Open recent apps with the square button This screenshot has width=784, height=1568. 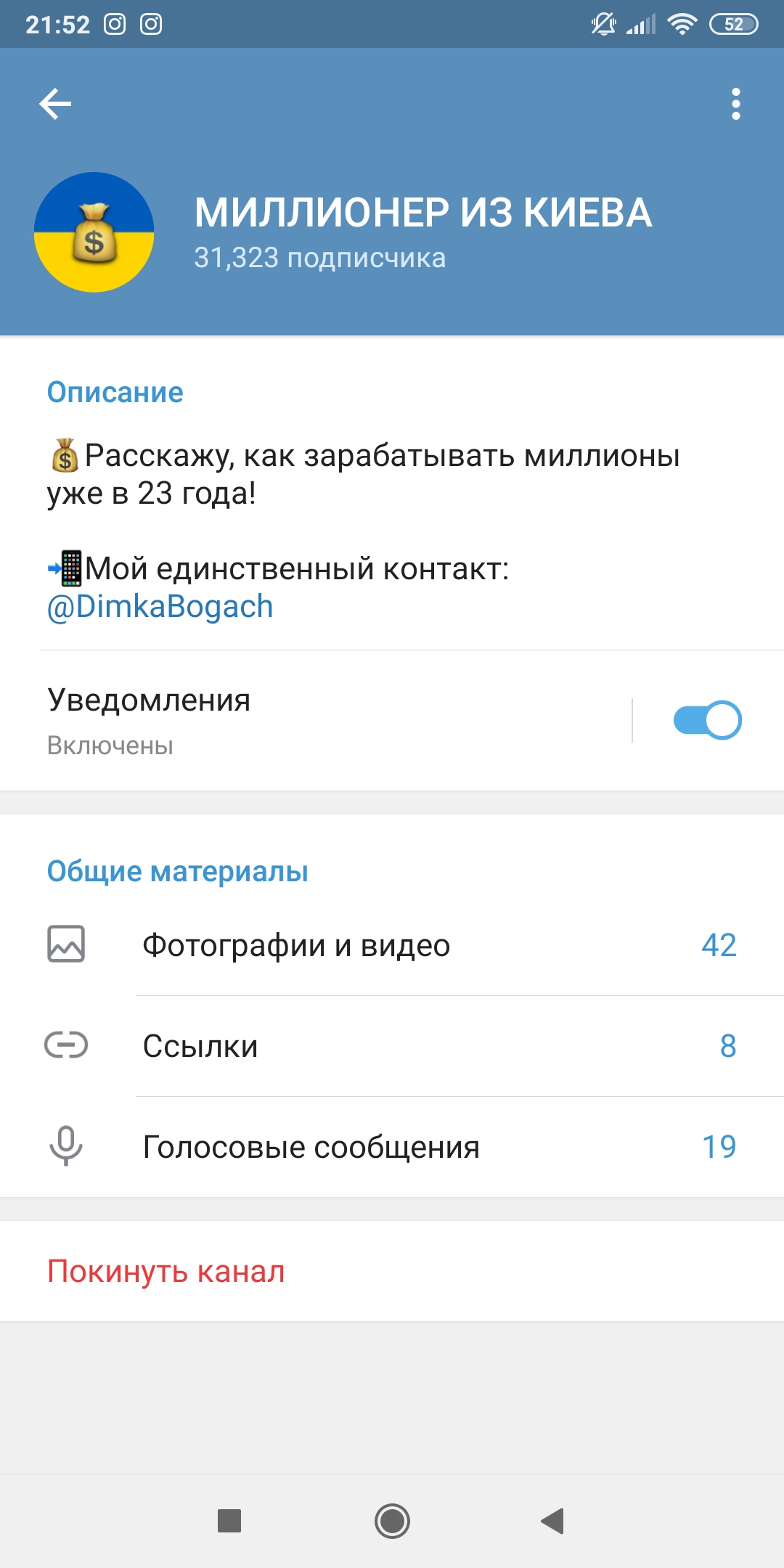coord(229,1521)
